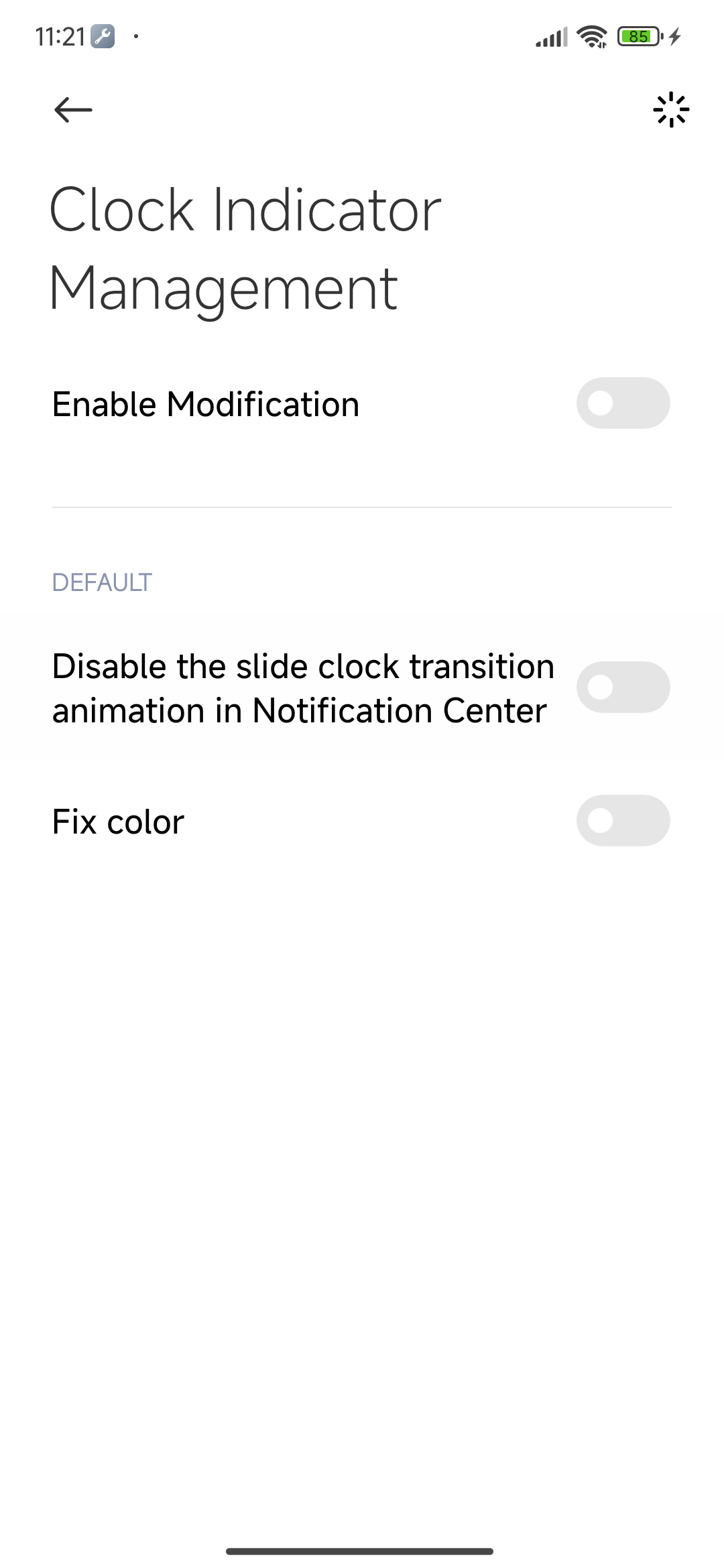
Task: Tap the restart icon at top right
Action: [670, 110]
